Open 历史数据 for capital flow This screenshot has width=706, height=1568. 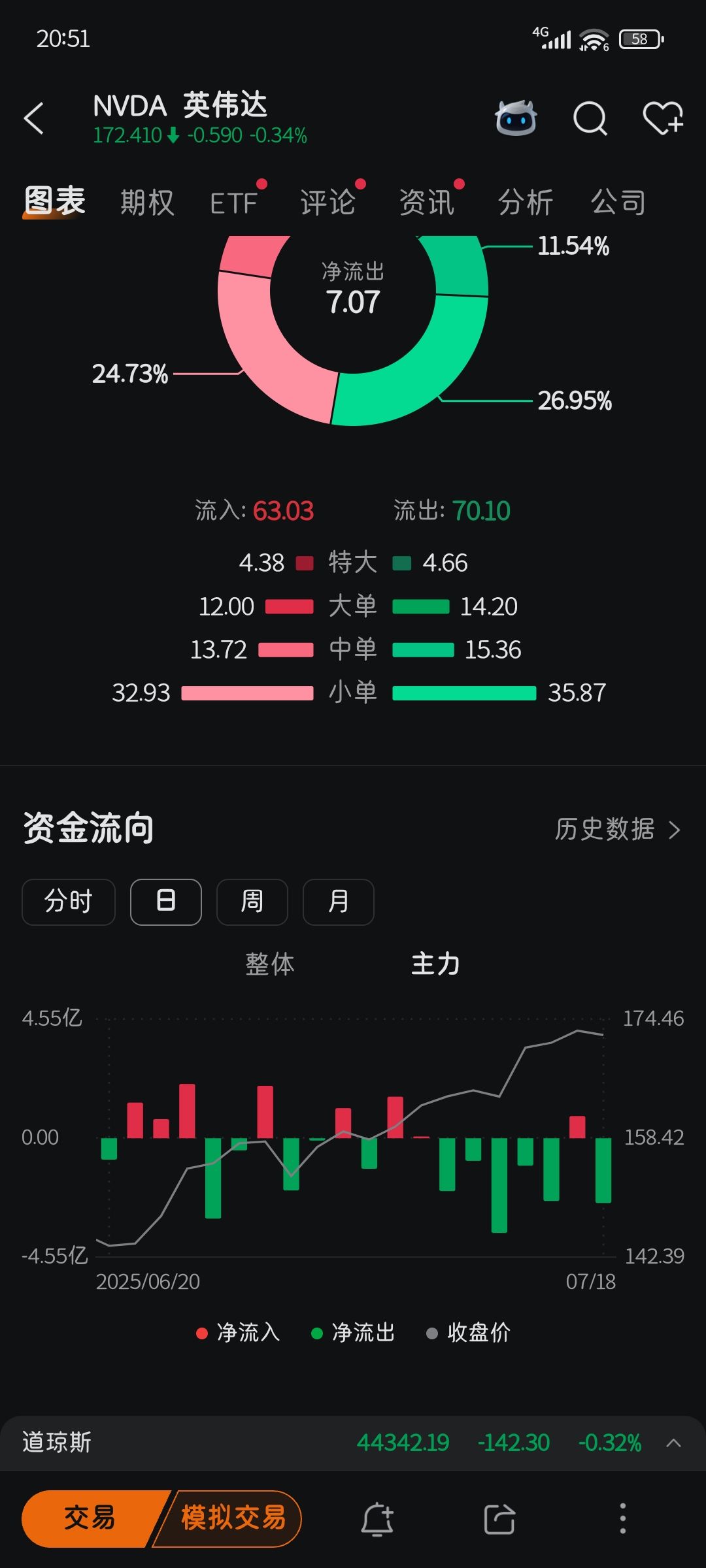[618, 829]
